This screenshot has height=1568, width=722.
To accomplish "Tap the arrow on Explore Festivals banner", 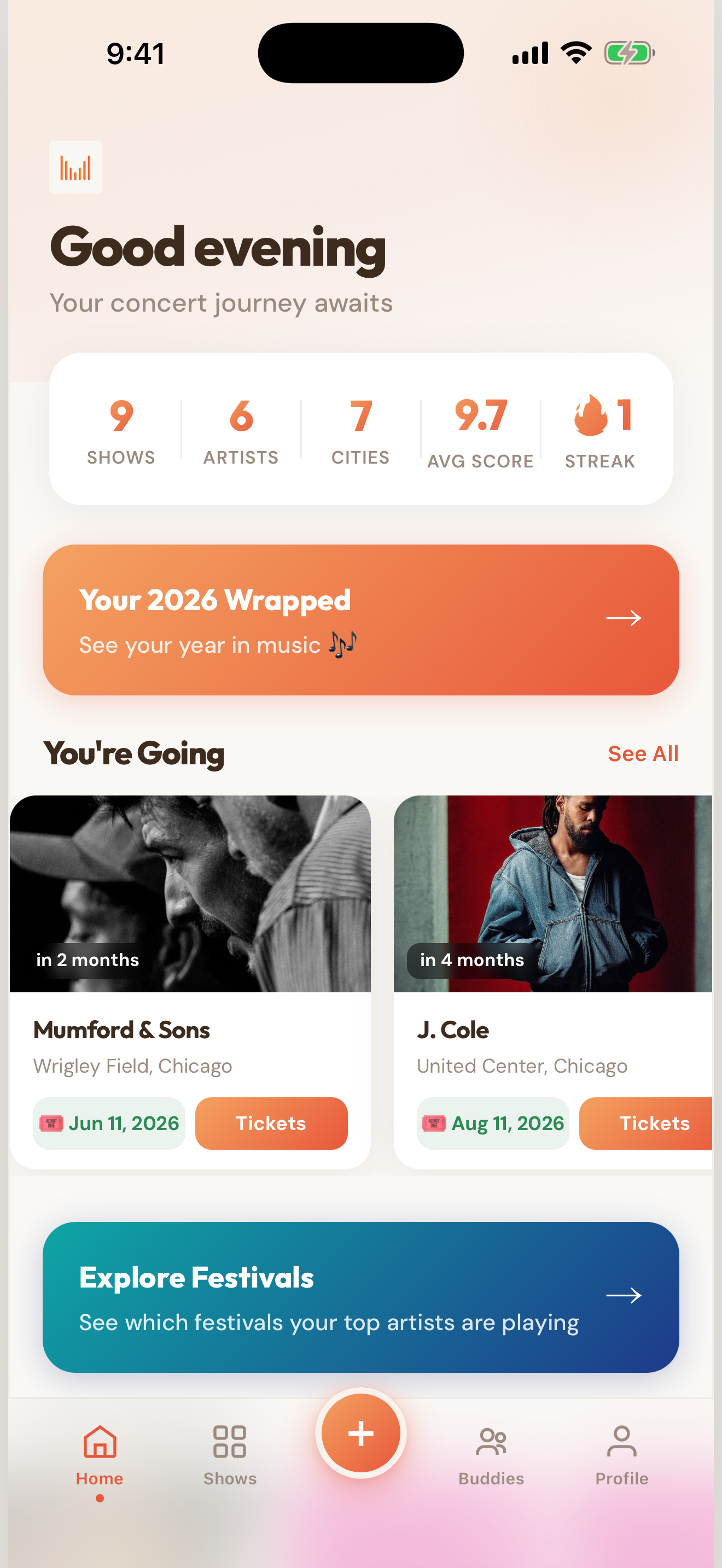I will [625, 1295].
